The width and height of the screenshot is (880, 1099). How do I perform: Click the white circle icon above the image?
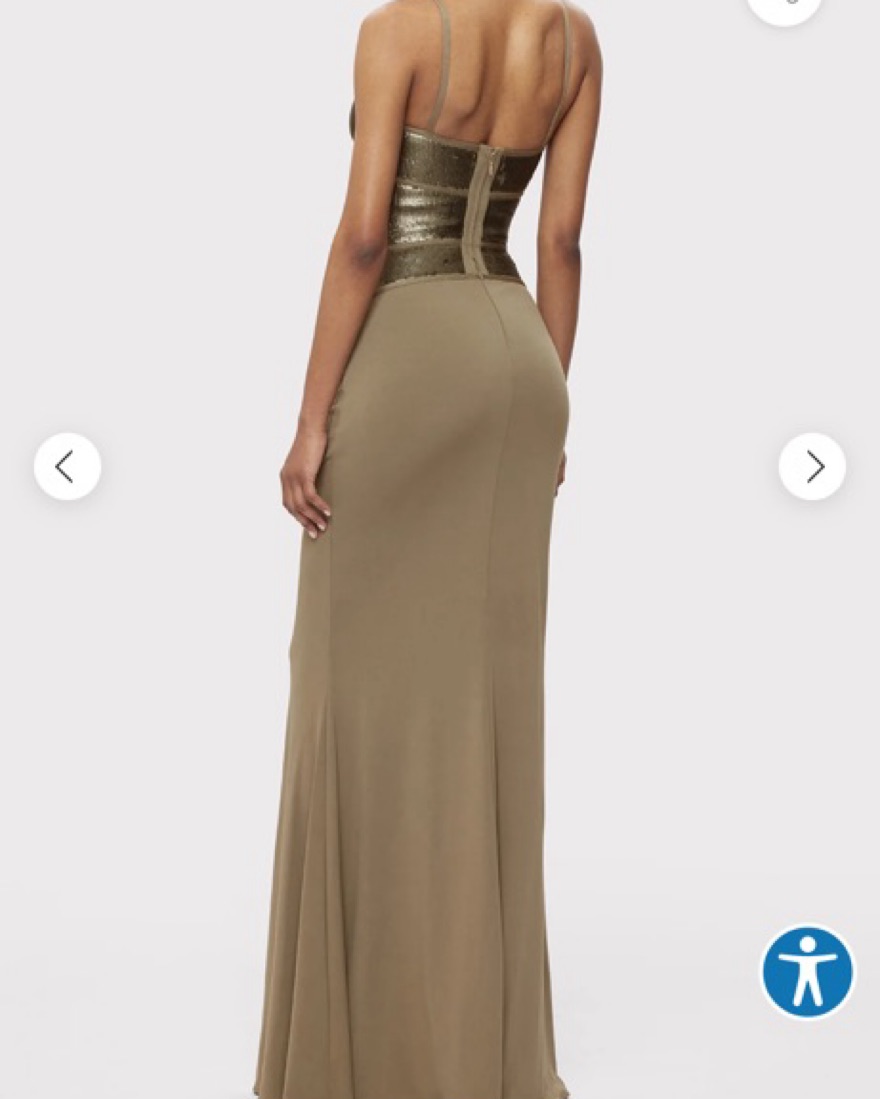click(x=783, y=5)
